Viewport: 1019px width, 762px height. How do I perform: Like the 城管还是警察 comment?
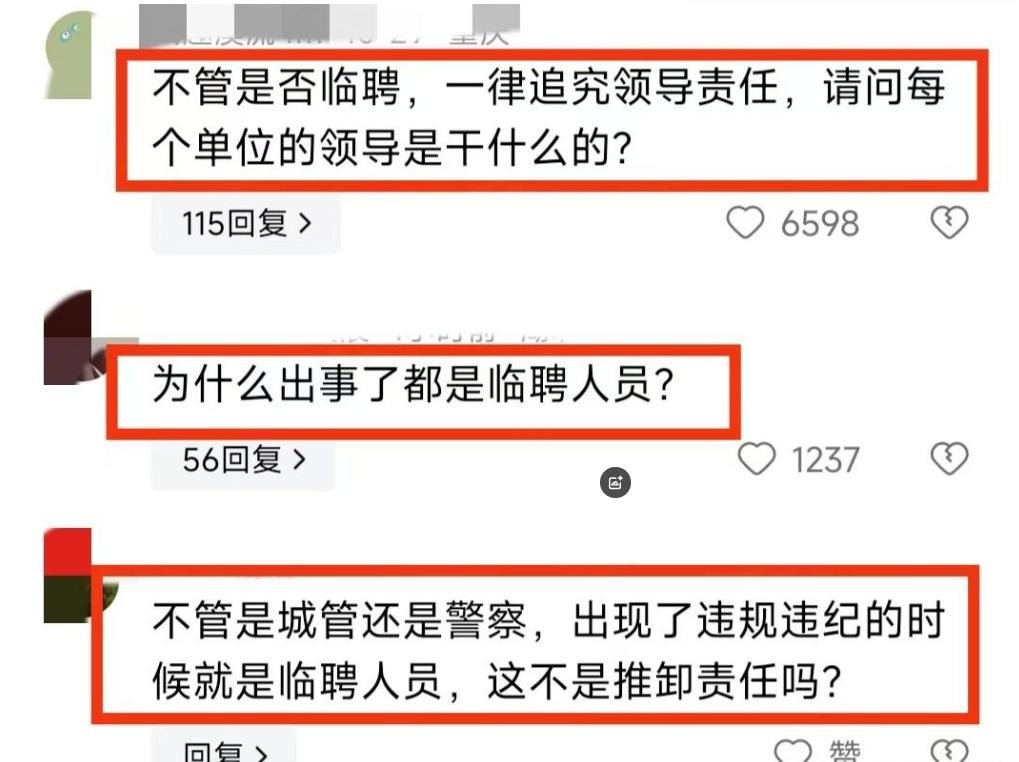(793, 750)
